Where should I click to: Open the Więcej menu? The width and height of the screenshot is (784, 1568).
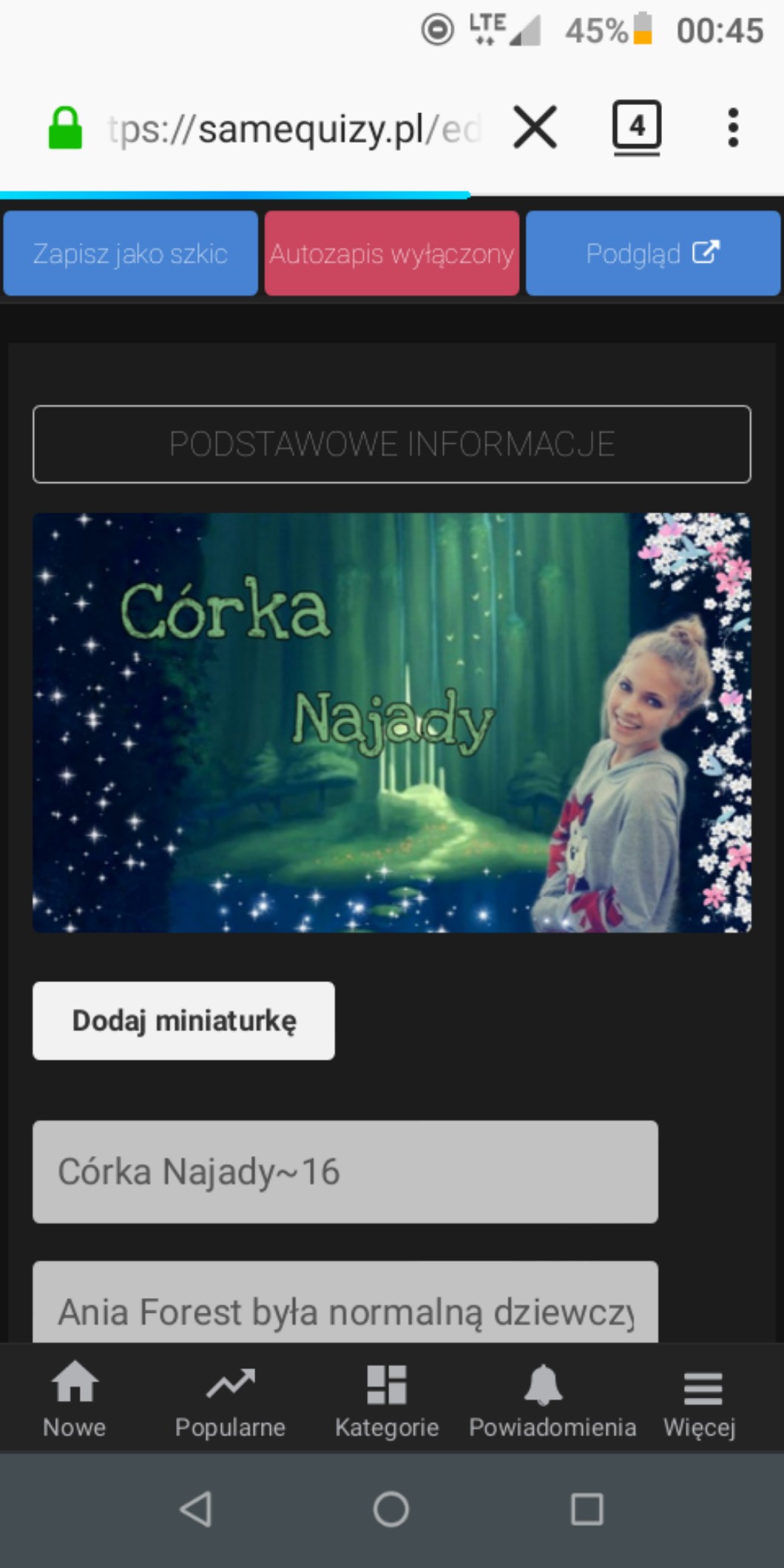point(700,1399)
